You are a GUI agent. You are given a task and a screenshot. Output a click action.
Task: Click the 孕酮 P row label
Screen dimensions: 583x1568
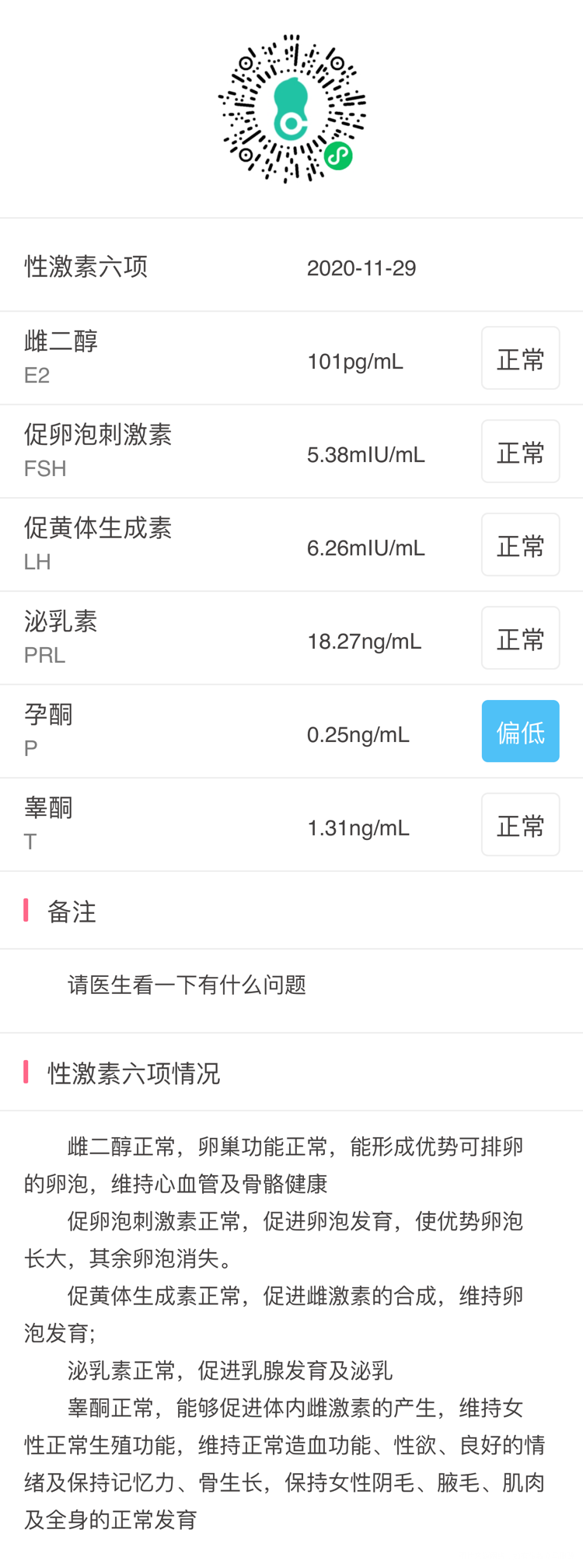point(47,730)
